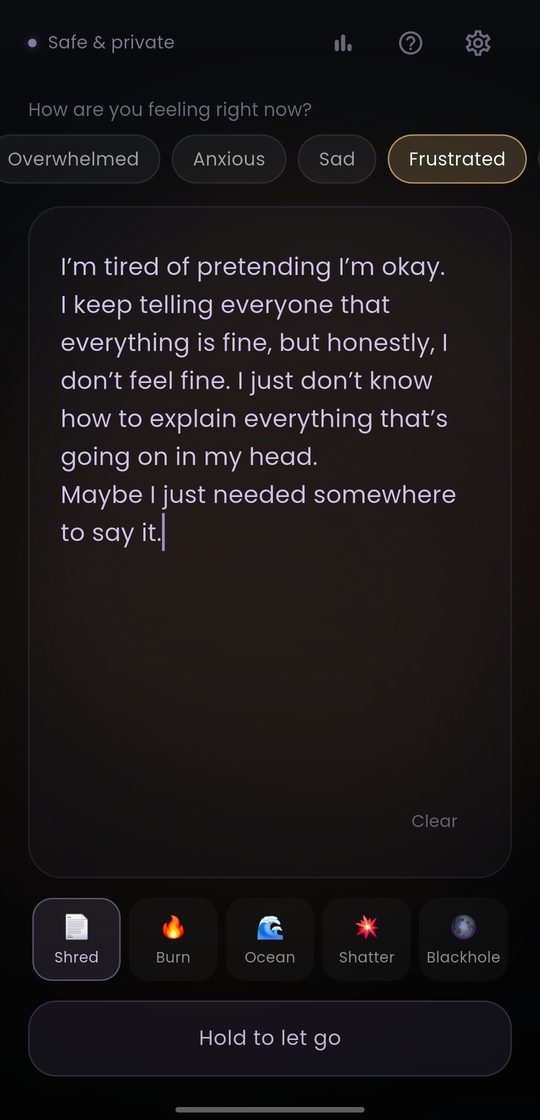
Task: Switch to the Burn effect
Action: (x=173, y=939)
